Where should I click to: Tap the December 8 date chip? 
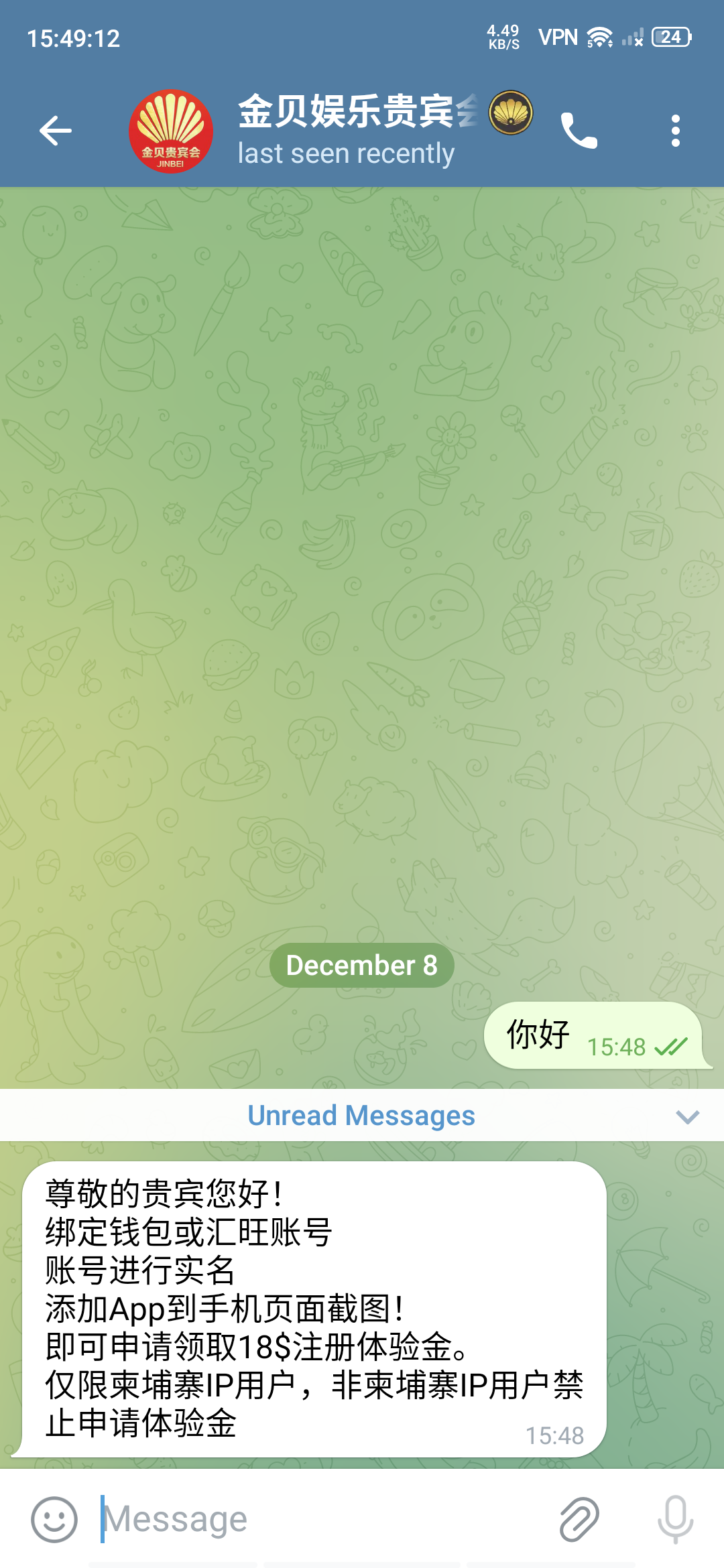click(x=362, y=966)
